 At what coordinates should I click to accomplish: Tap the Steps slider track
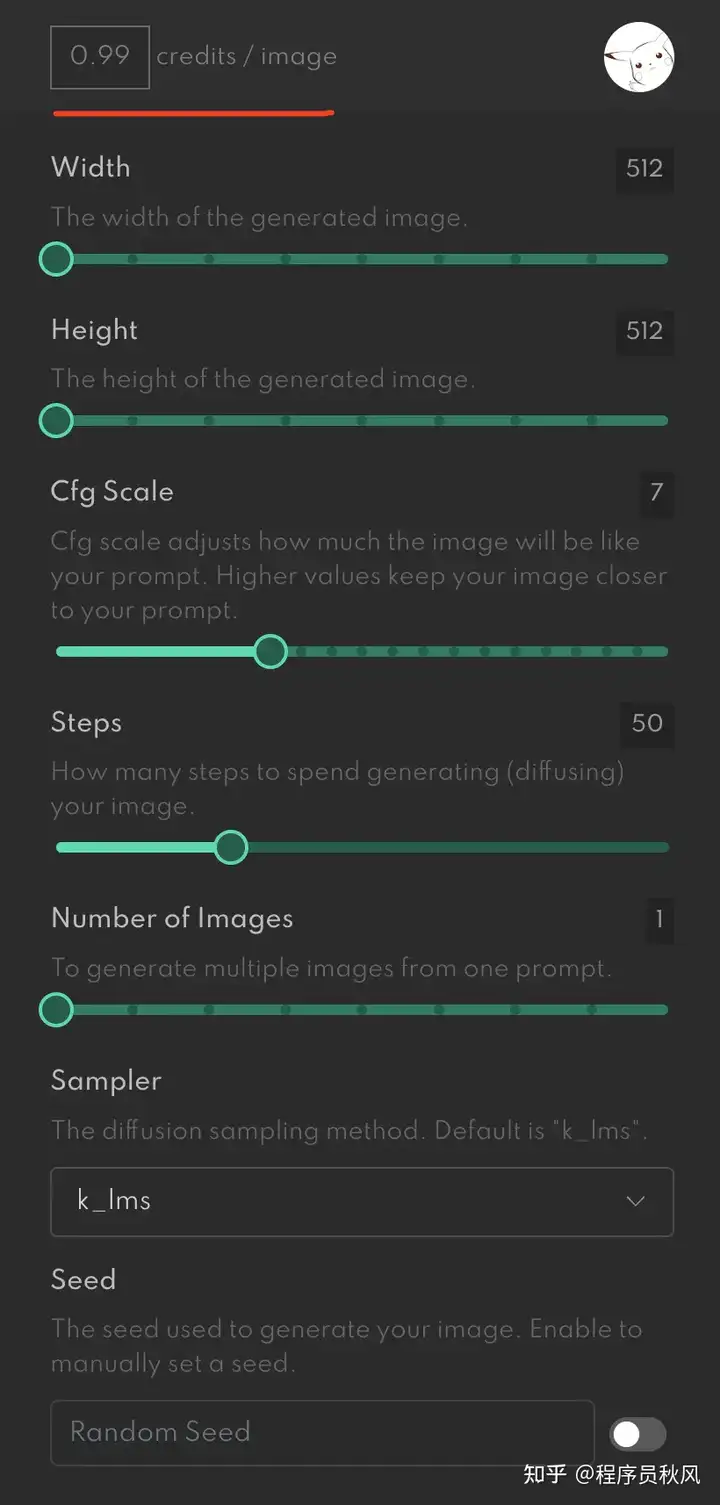point(360,848)
